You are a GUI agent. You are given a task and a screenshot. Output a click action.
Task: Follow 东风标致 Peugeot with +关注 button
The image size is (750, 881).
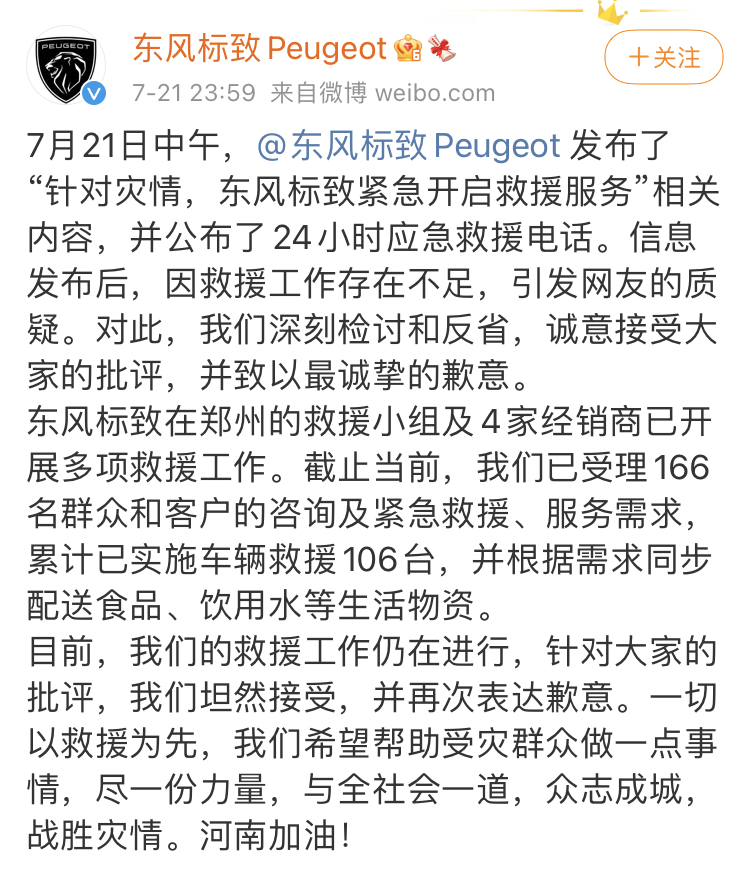click(664, 58)
